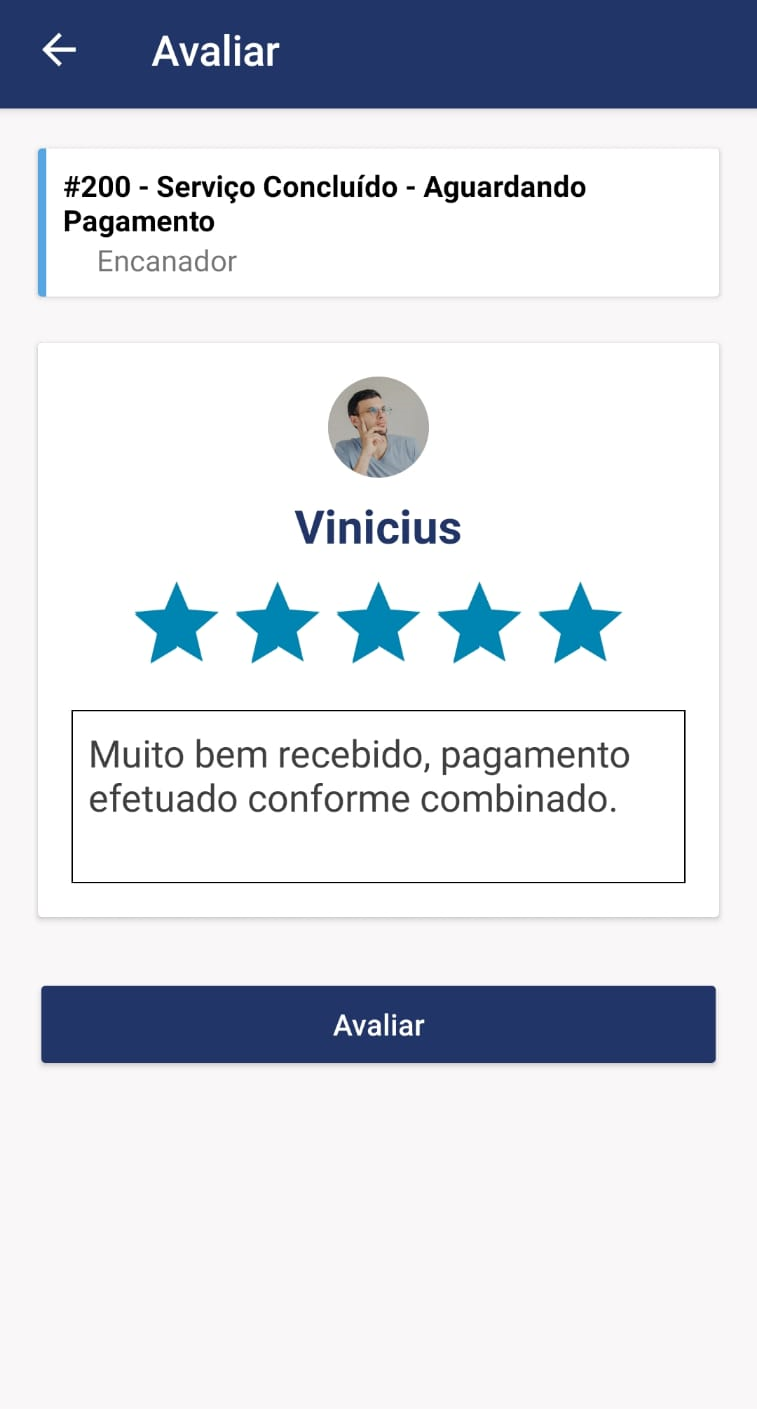Click the Encanador category label
Viewport: 757px width, 1409px height.
pos(166,261)
